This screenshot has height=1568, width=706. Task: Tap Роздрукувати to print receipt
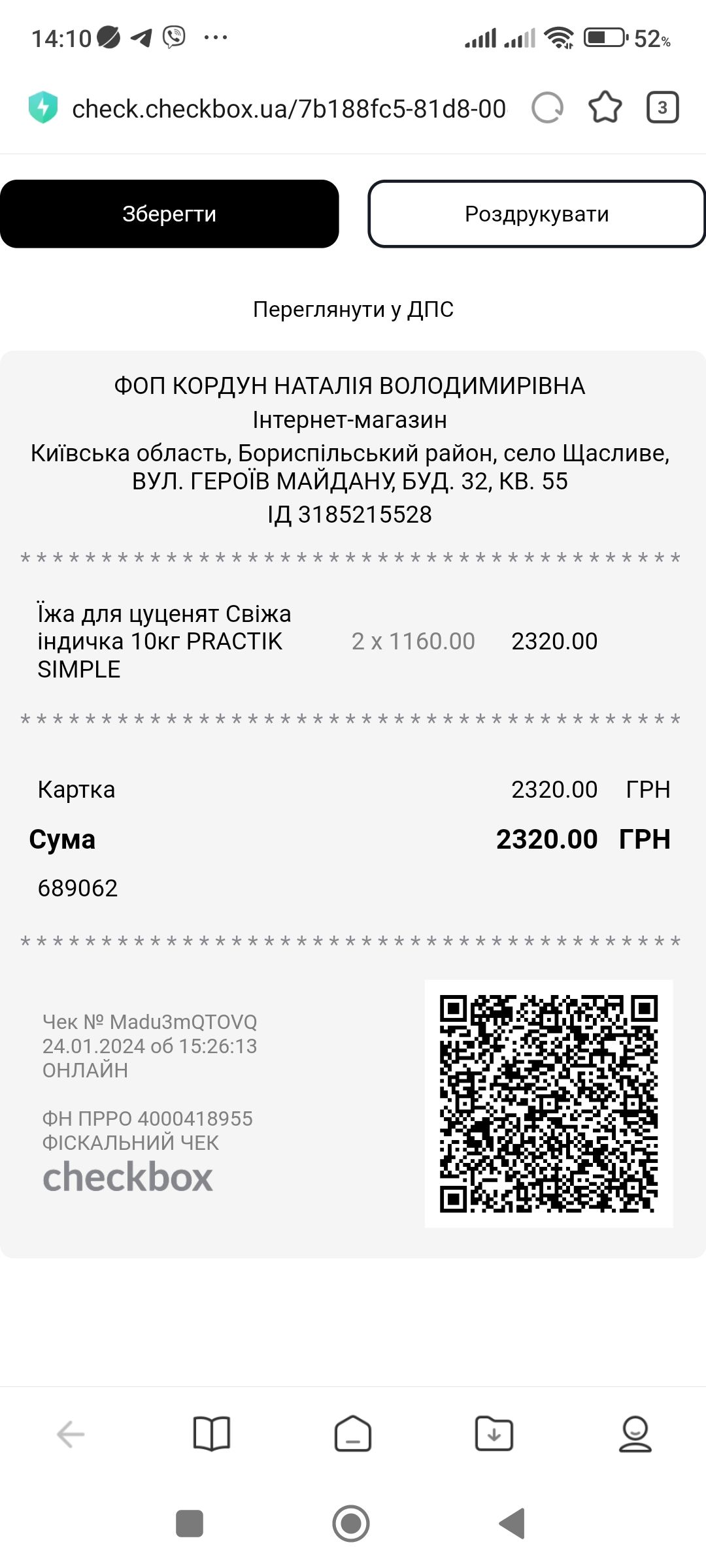coord(537,214)
